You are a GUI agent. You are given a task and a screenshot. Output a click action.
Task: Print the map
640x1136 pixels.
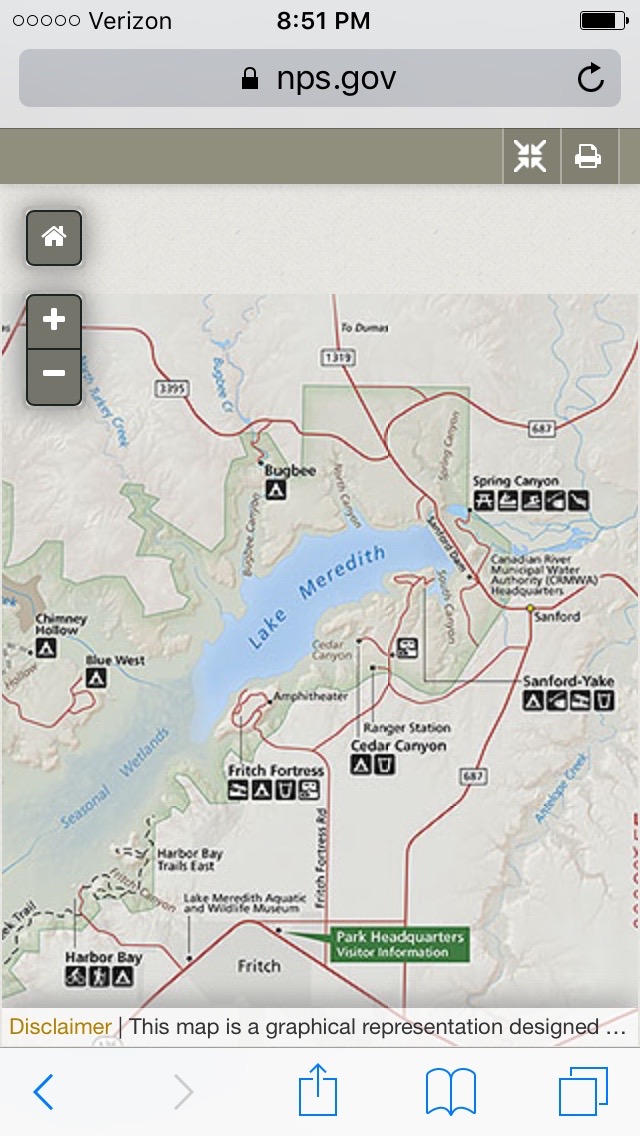[588, 156]
